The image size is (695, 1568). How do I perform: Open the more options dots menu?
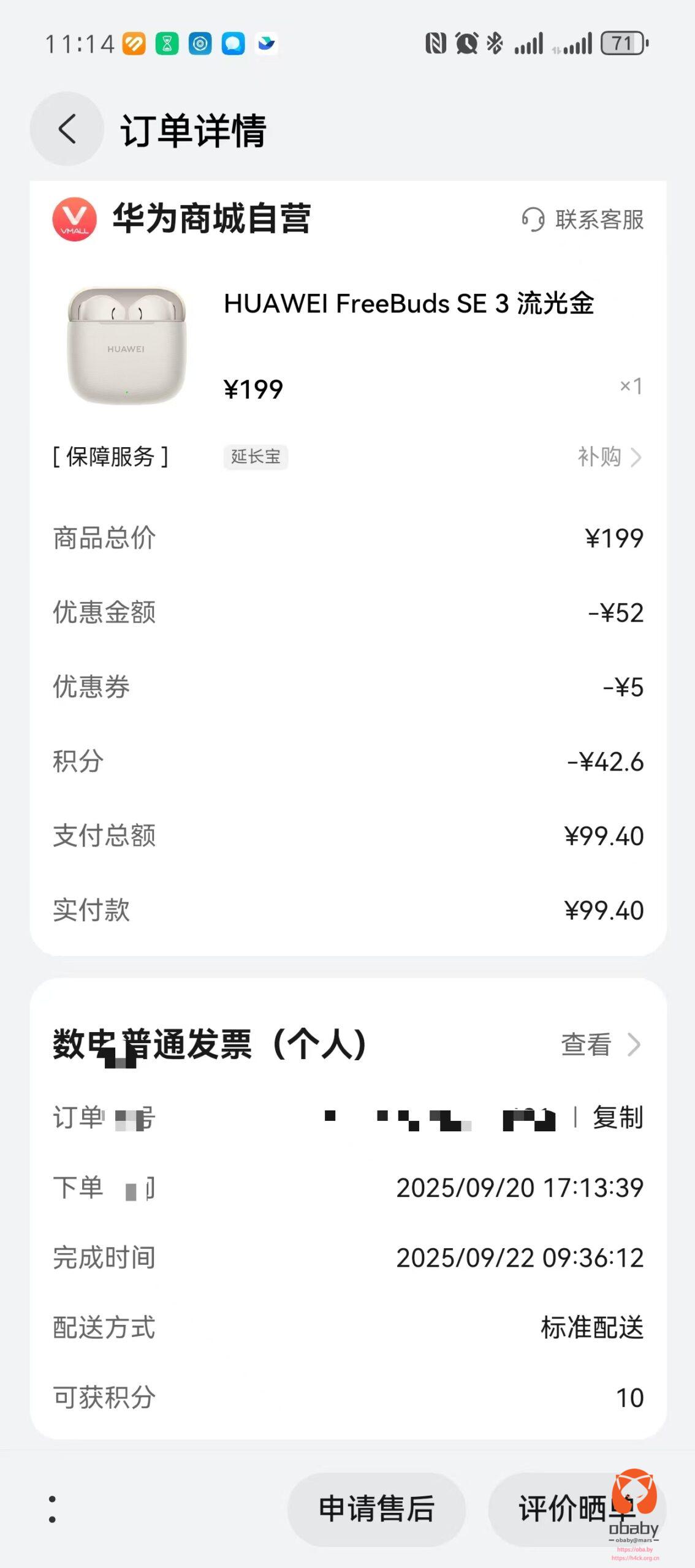coord(53,1509)
